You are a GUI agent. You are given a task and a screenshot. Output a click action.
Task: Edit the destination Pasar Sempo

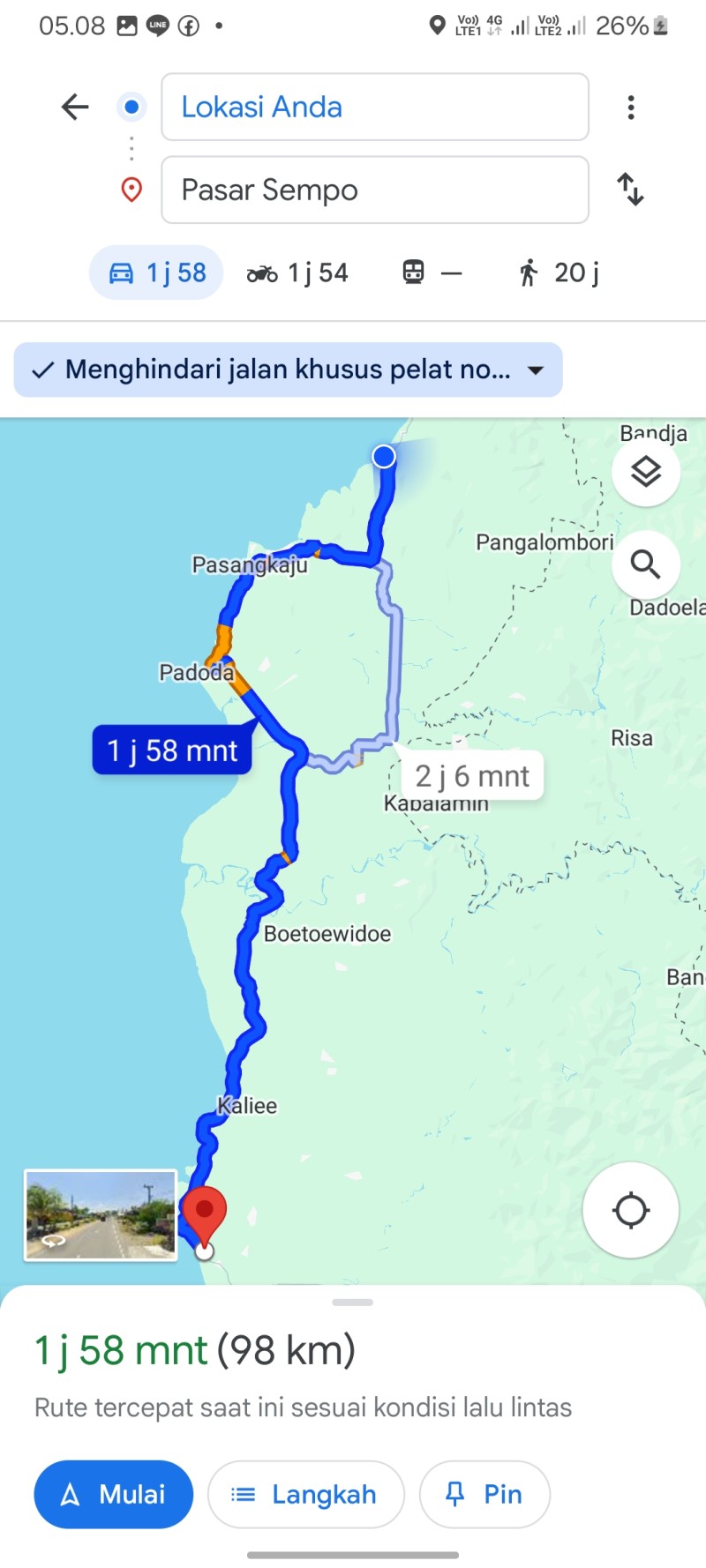tap(375, 190)
